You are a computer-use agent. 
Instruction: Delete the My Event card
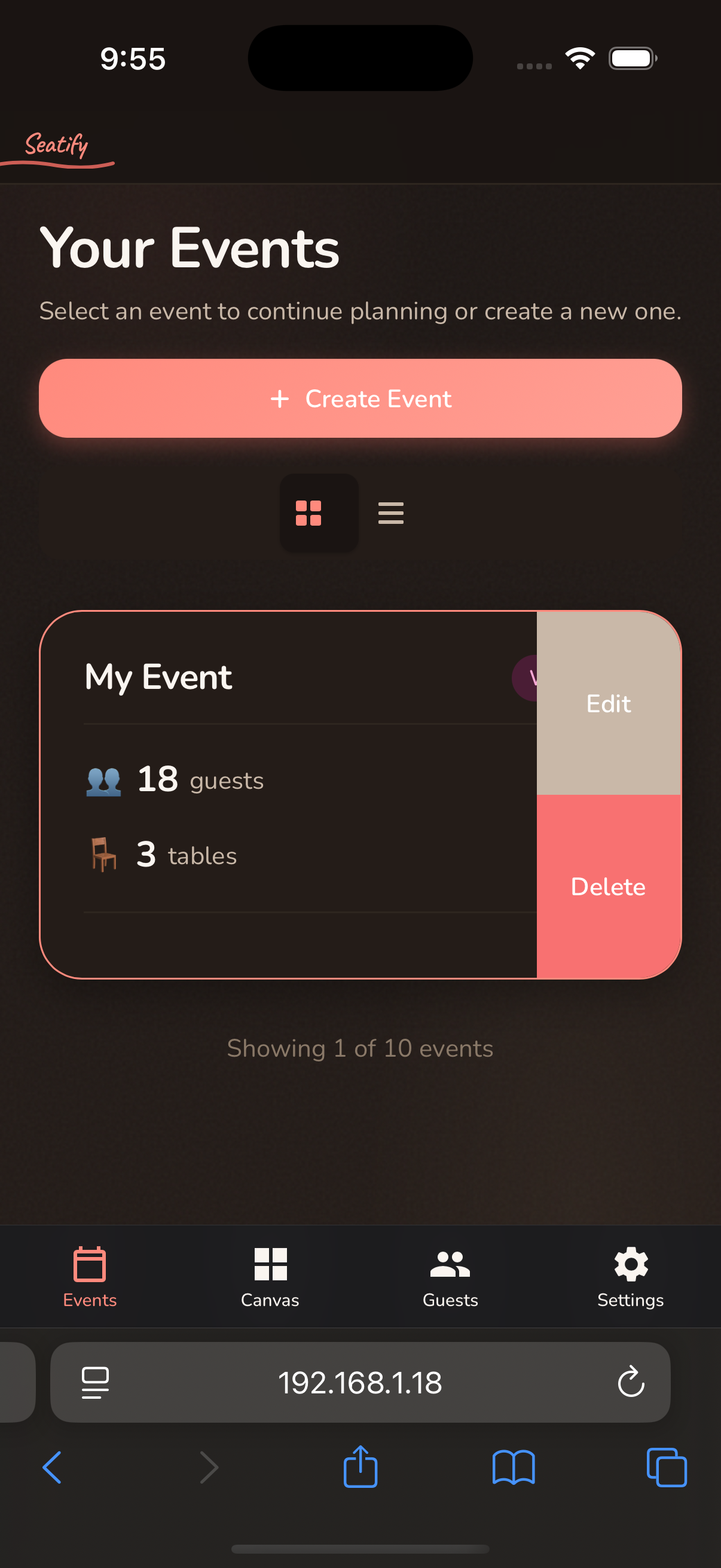tap(608, 886)
